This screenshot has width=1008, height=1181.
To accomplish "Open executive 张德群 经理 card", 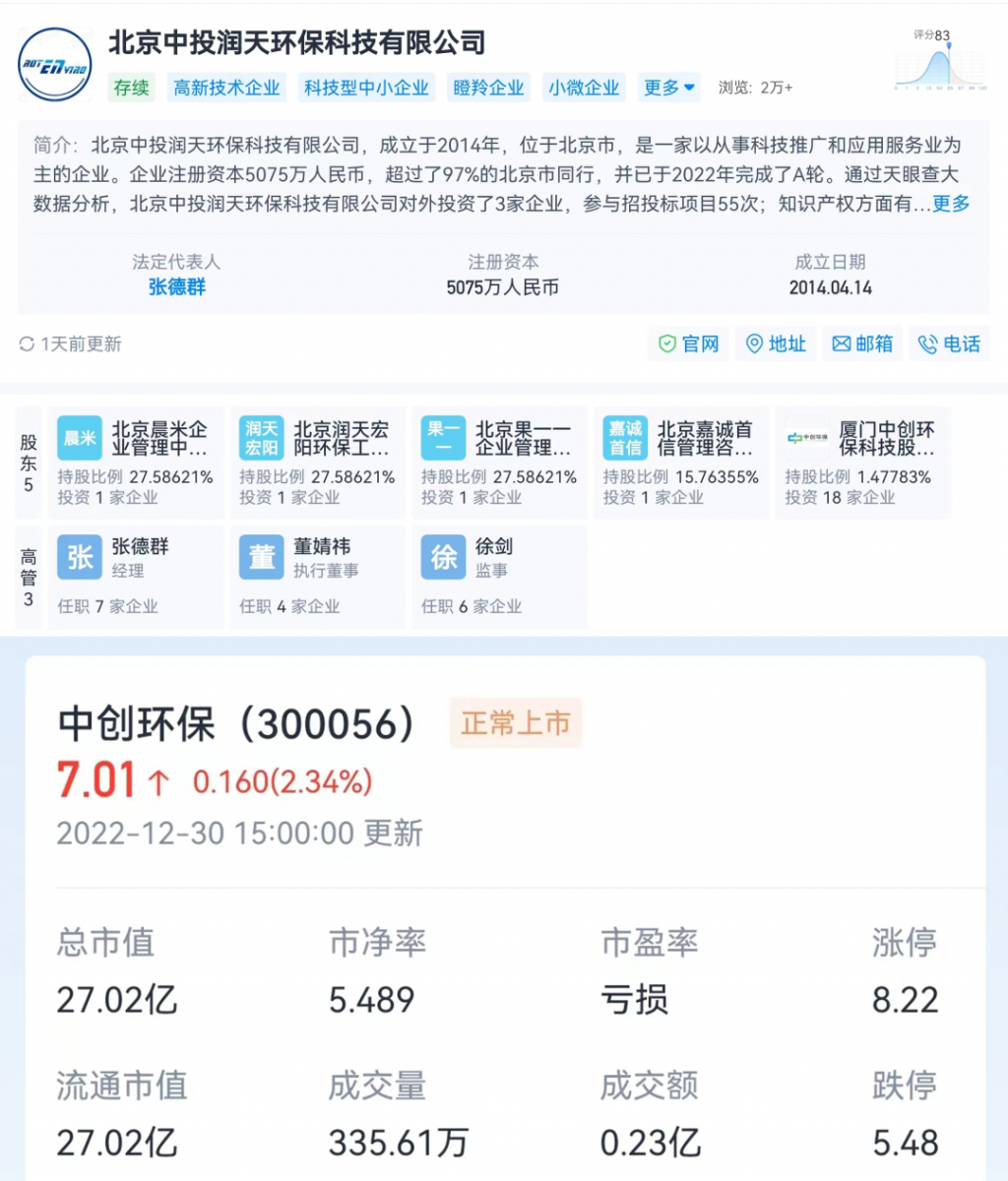I will pos(136,577).
